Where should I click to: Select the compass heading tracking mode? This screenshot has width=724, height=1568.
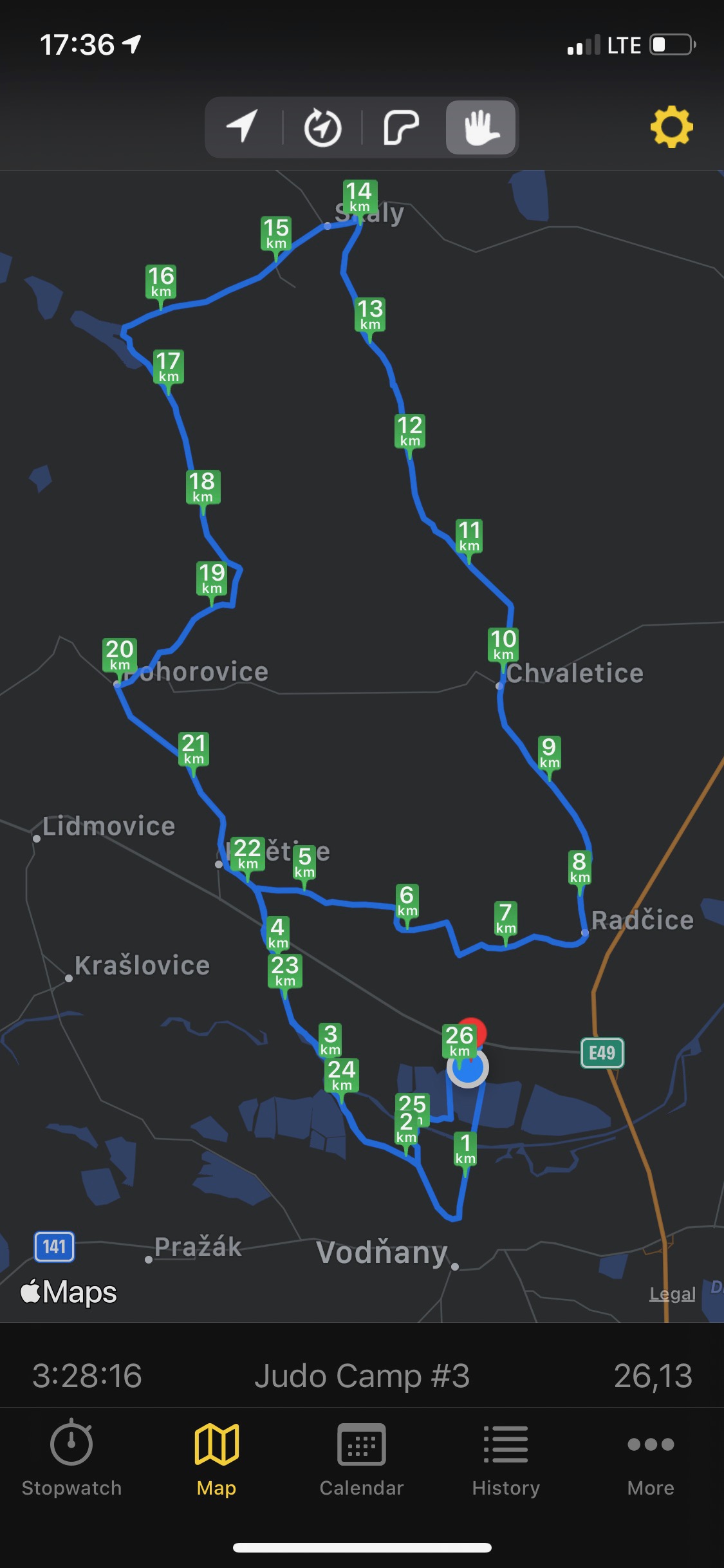(x=322, y=127)
